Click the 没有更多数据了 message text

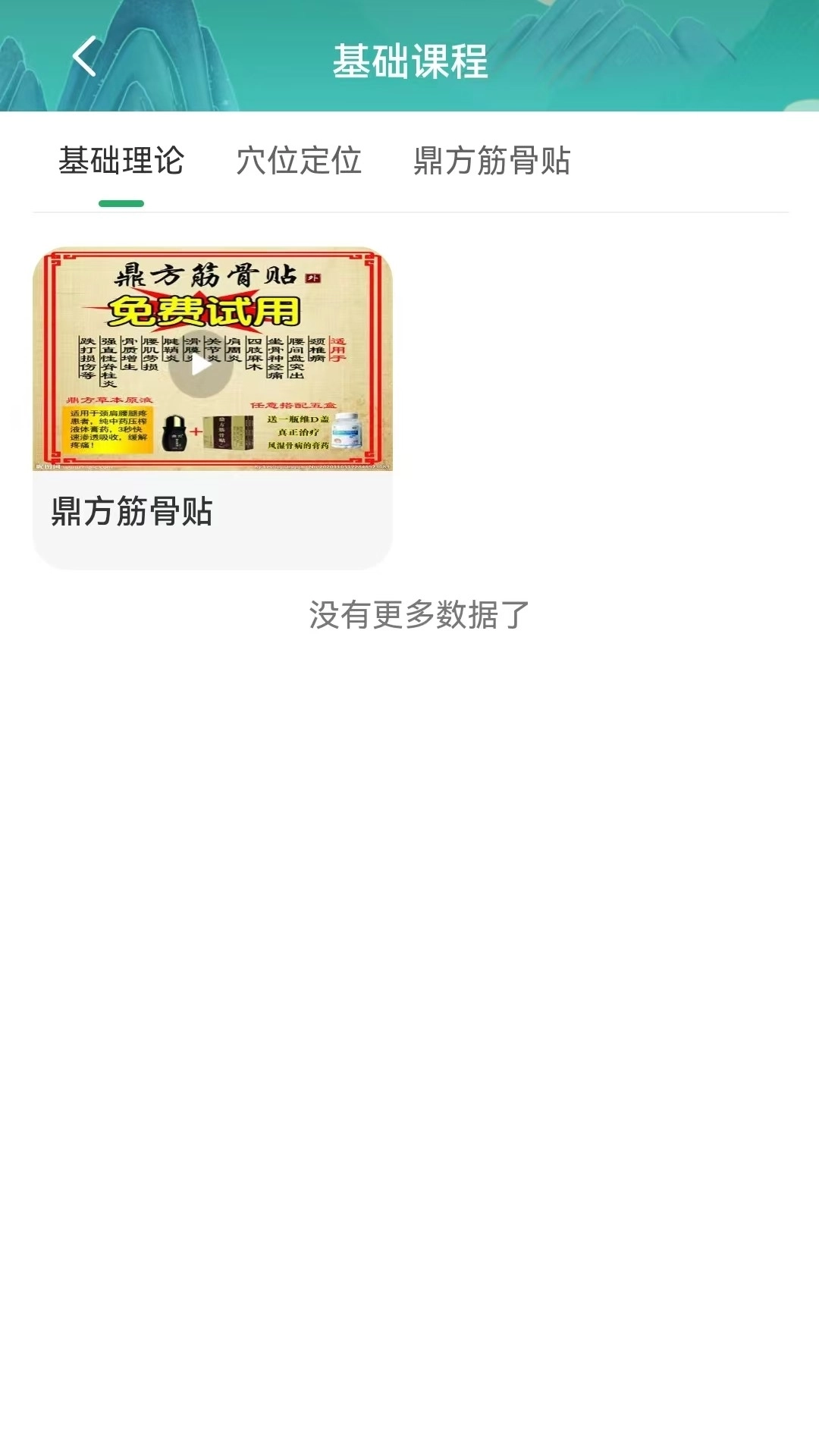pyautogui.click(x=418, y=613)
